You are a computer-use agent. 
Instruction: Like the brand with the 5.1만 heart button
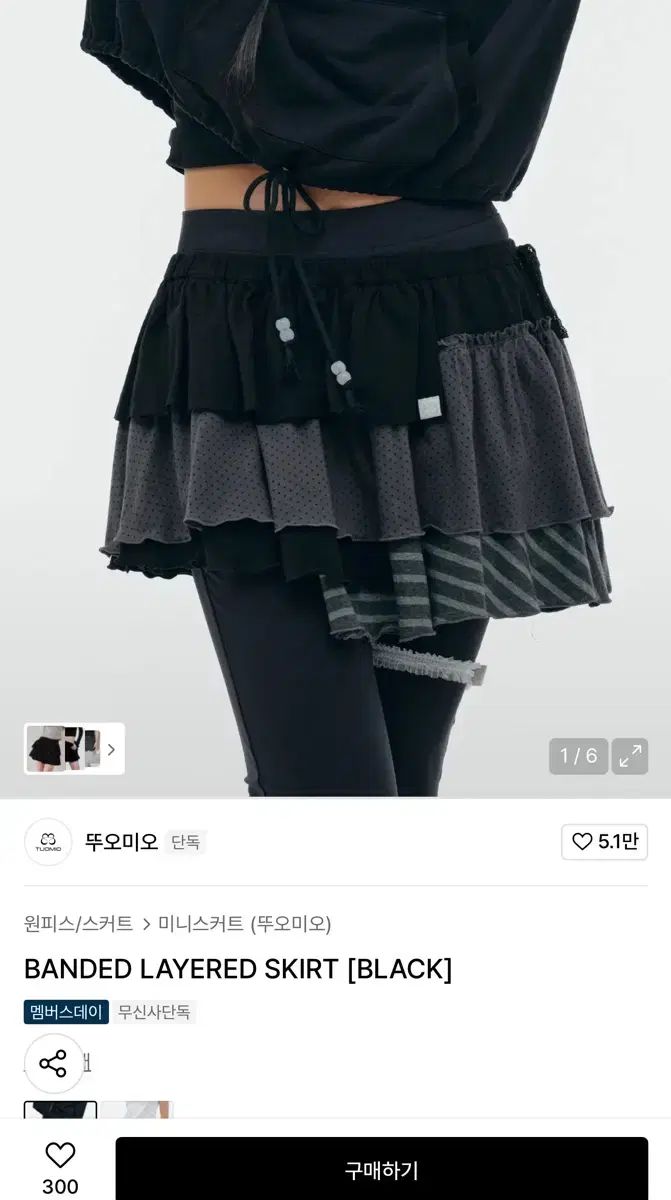click(x=604, y=842)
